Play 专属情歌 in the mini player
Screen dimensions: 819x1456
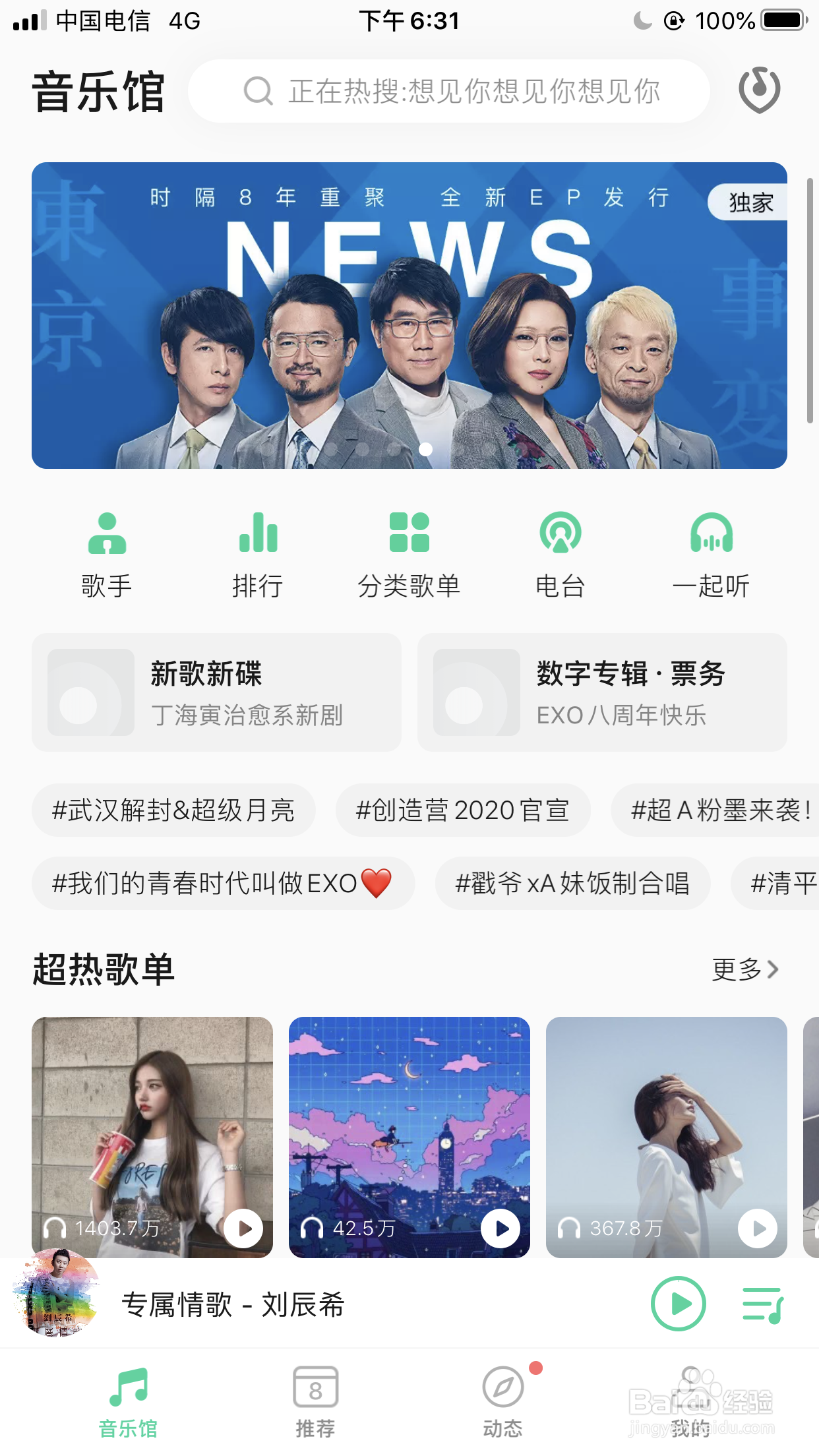[678, 1304]
